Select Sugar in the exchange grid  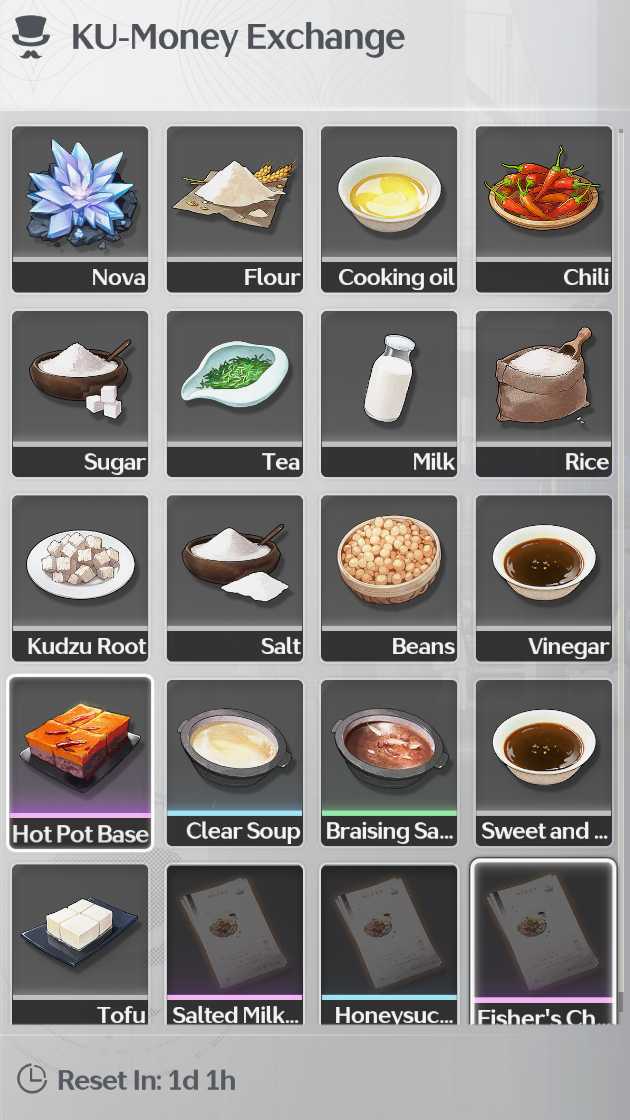(x=80, y=394)
